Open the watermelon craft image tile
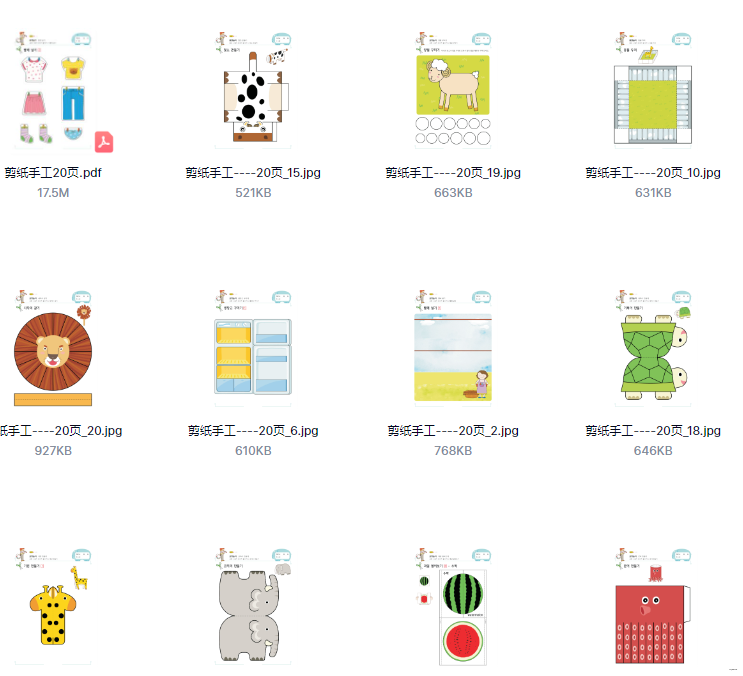This screenshot has width=743, height=676. [453, 606]
